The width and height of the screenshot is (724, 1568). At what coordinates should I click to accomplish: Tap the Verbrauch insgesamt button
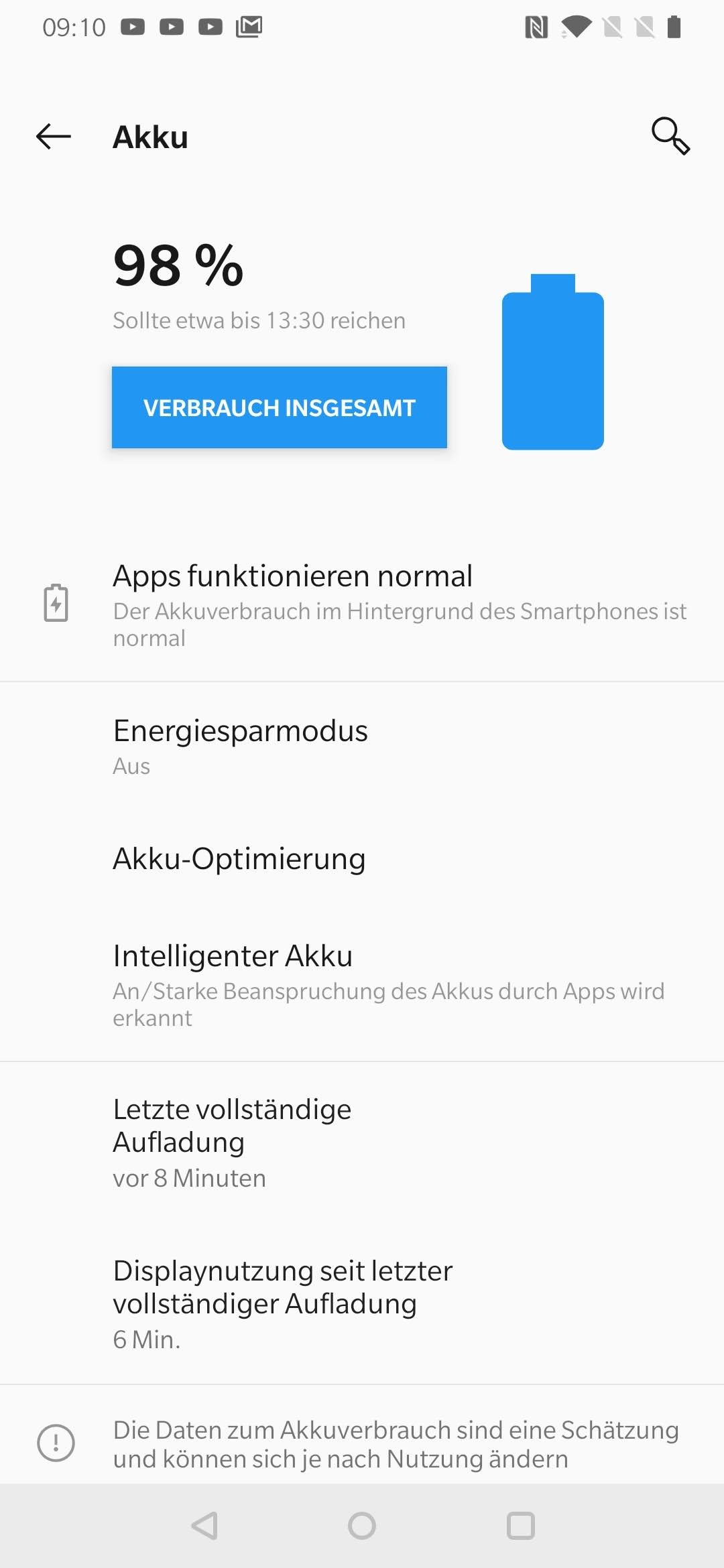pos(279,407)
